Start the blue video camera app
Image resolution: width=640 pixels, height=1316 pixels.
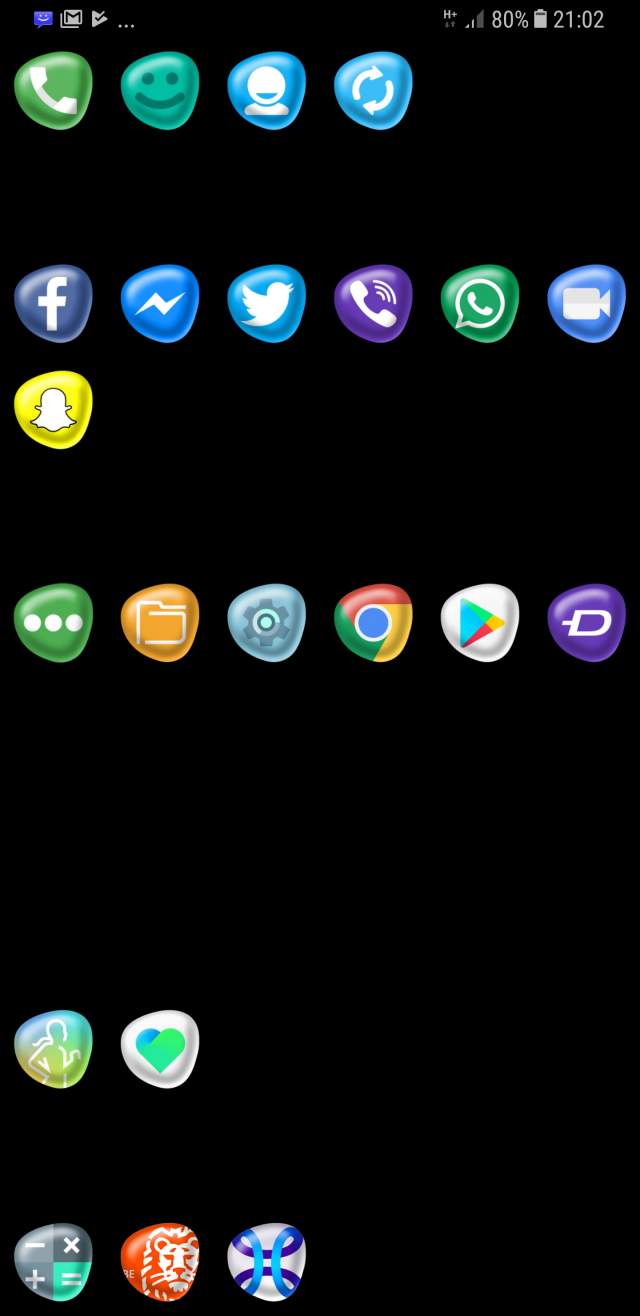tap(587, 303)
